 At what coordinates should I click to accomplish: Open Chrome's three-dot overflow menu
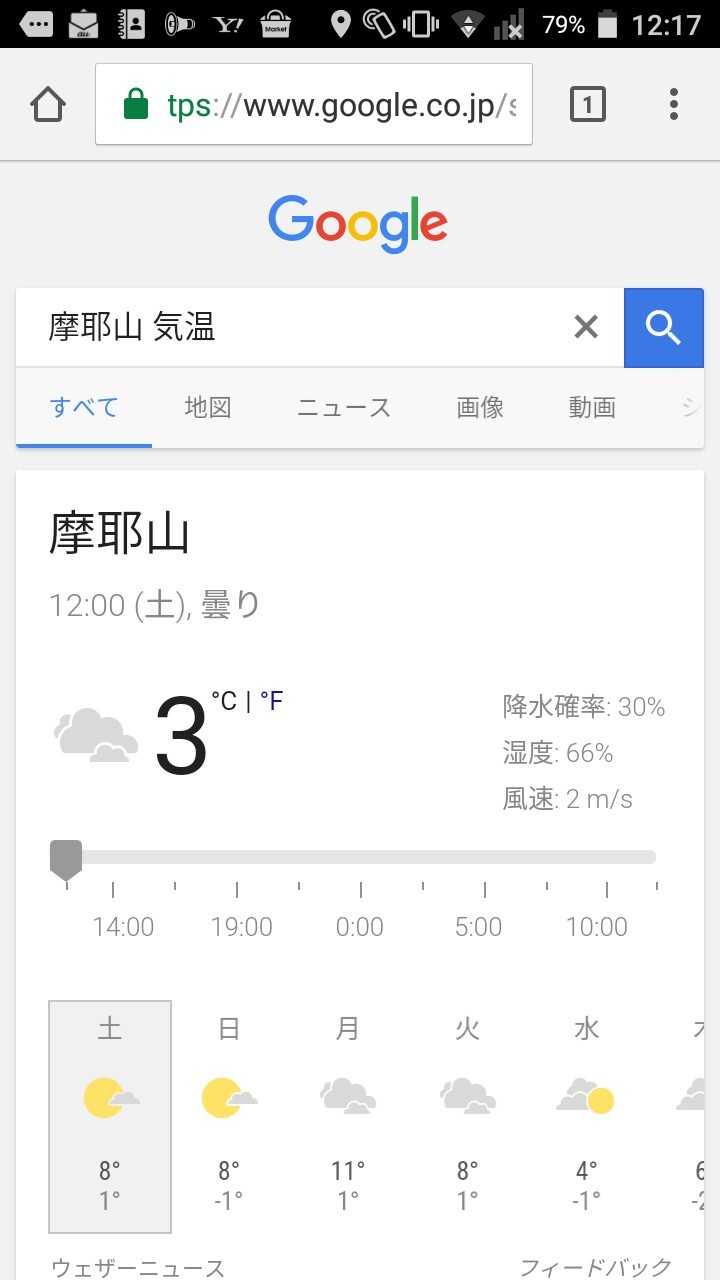point(674,104)
